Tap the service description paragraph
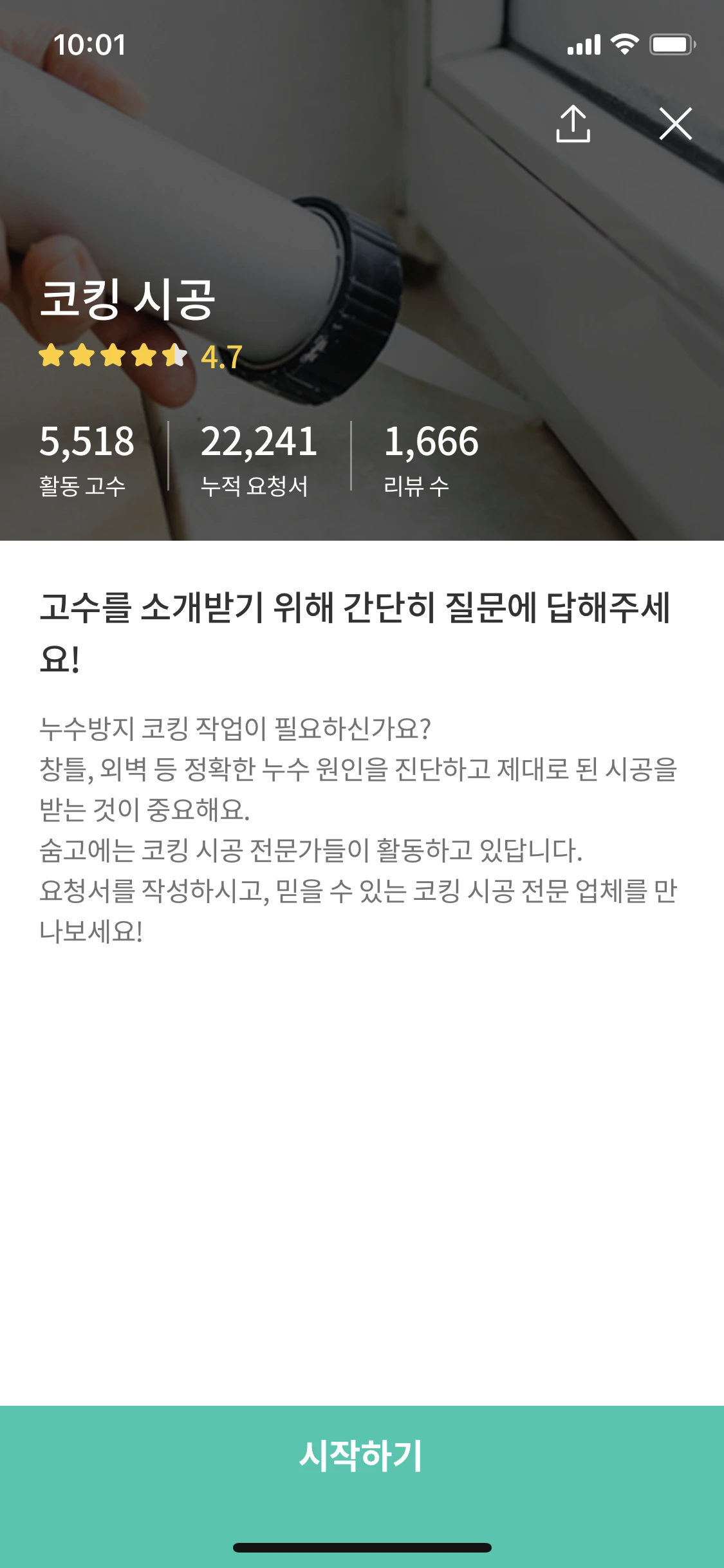Image resolution: width=724 pixels, height=1568 pixels. tap(360, 830)
